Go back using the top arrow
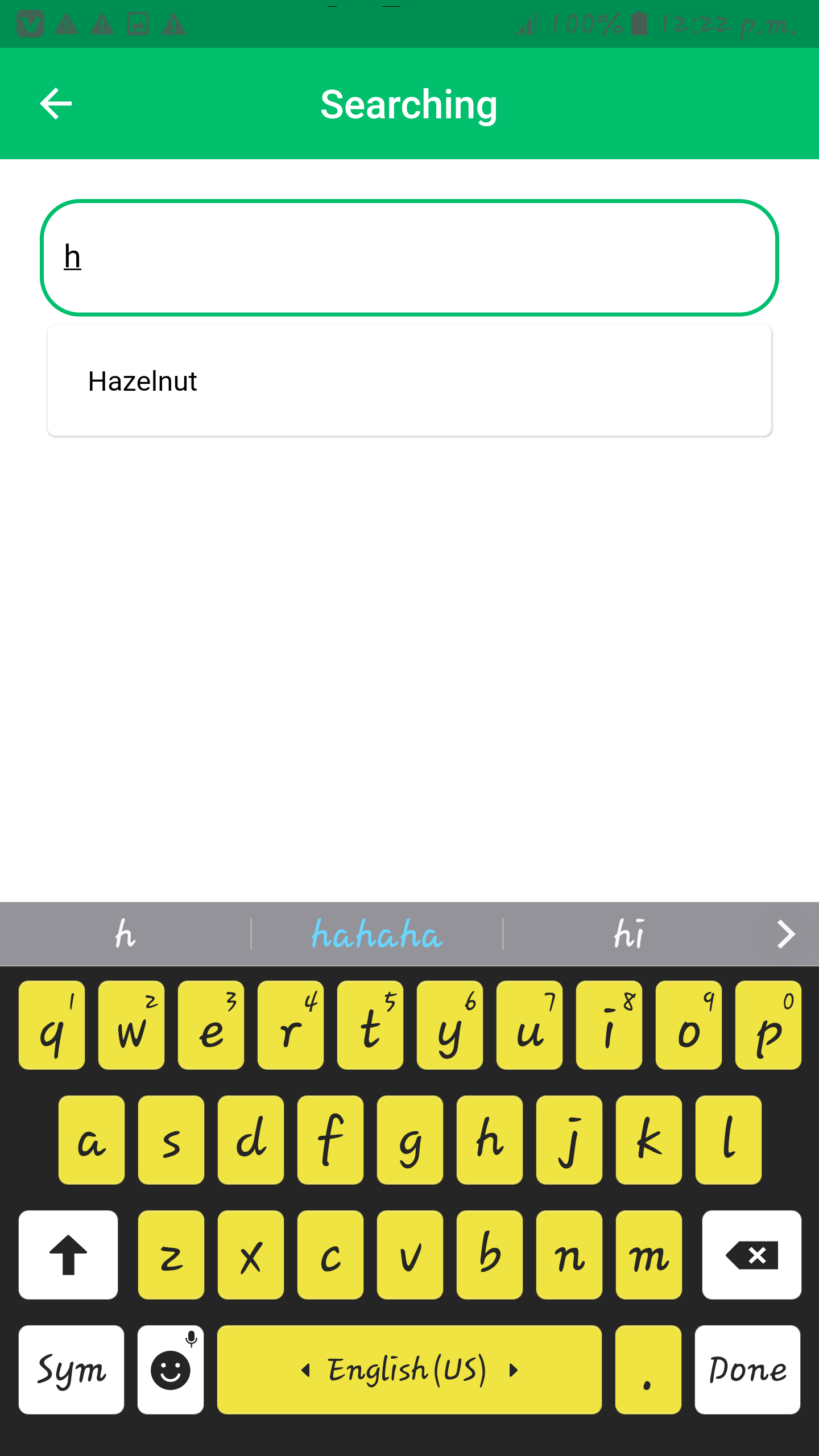 coord(56,104)
